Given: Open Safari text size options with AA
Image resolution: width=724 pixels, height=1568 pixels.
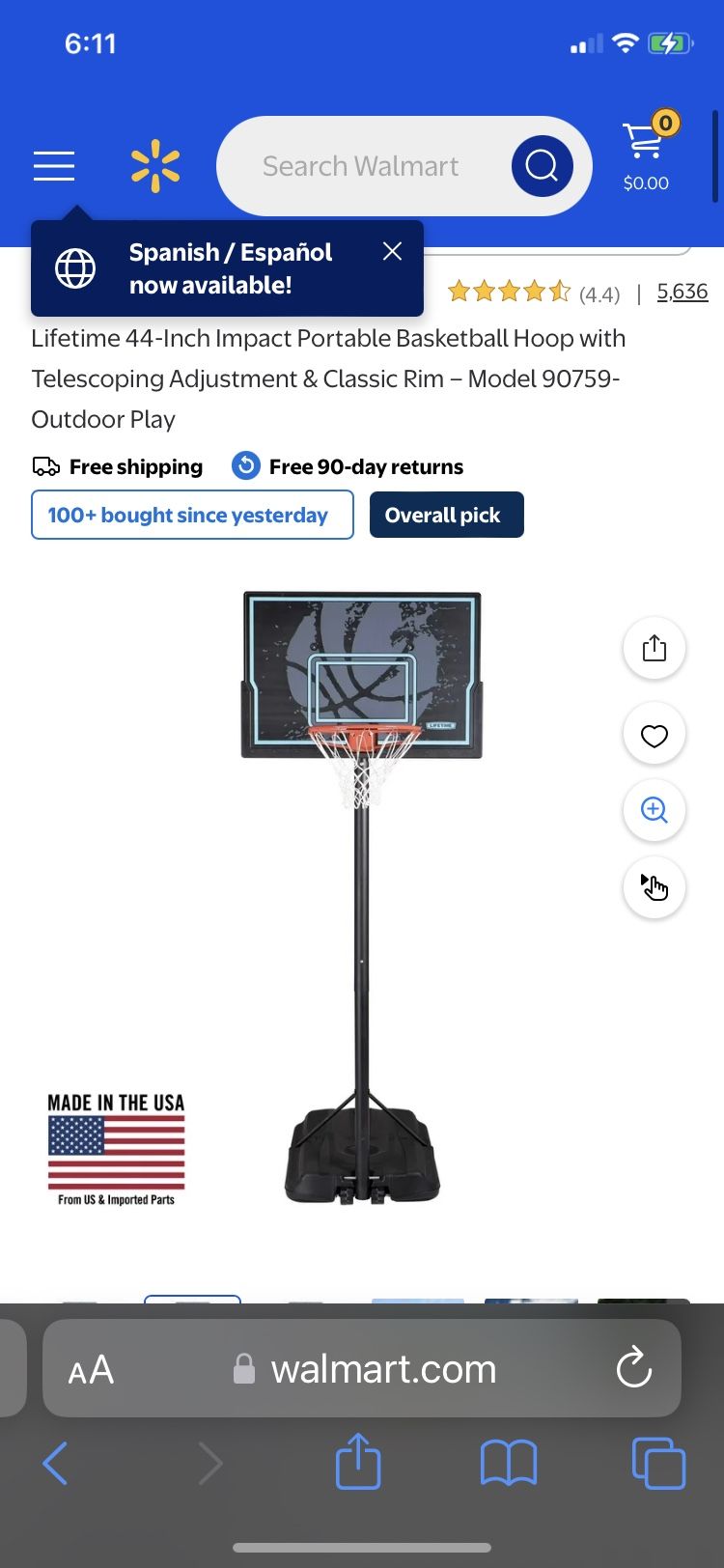Looking at the screenshot, I should pos(89,1368).
